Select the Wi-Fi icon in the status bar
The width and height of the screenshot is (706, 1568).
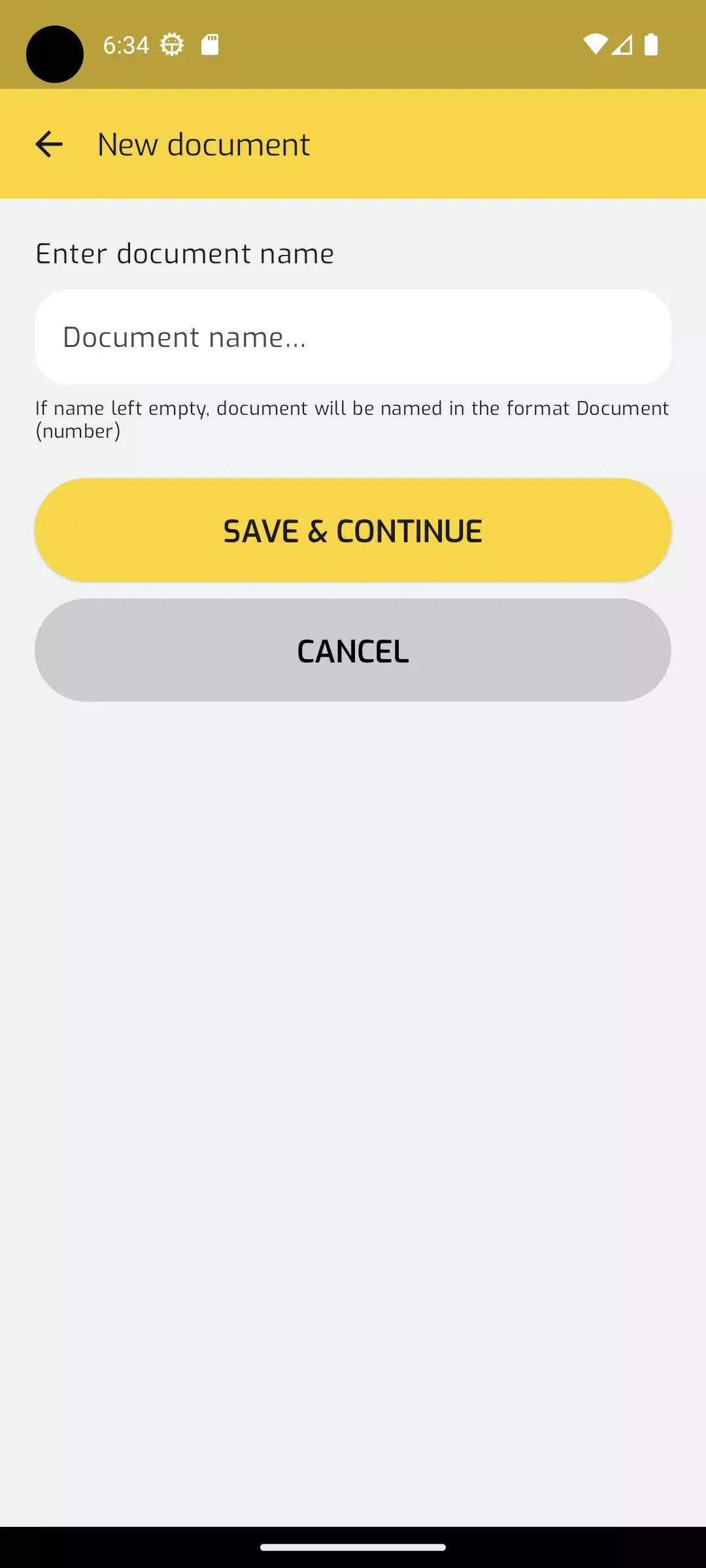597,44
